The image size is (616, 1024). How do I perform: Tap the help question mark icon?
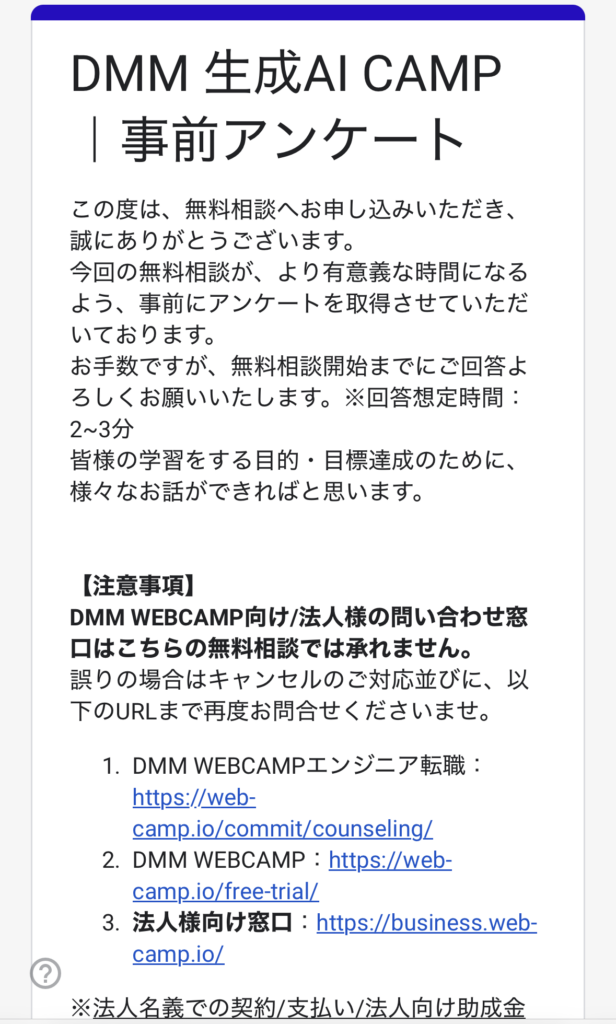[45, 972]
